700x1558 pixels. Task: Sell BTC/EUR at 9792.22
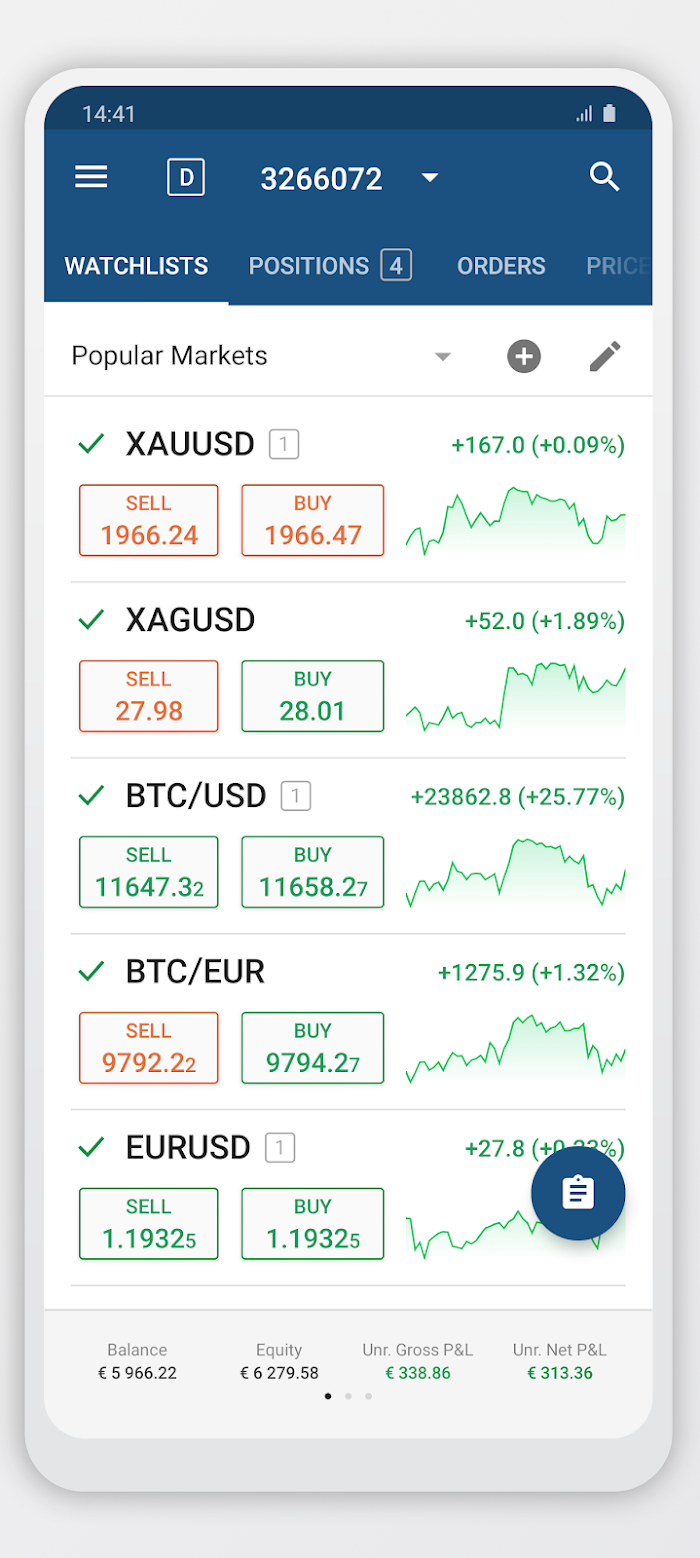point(148,1048)
